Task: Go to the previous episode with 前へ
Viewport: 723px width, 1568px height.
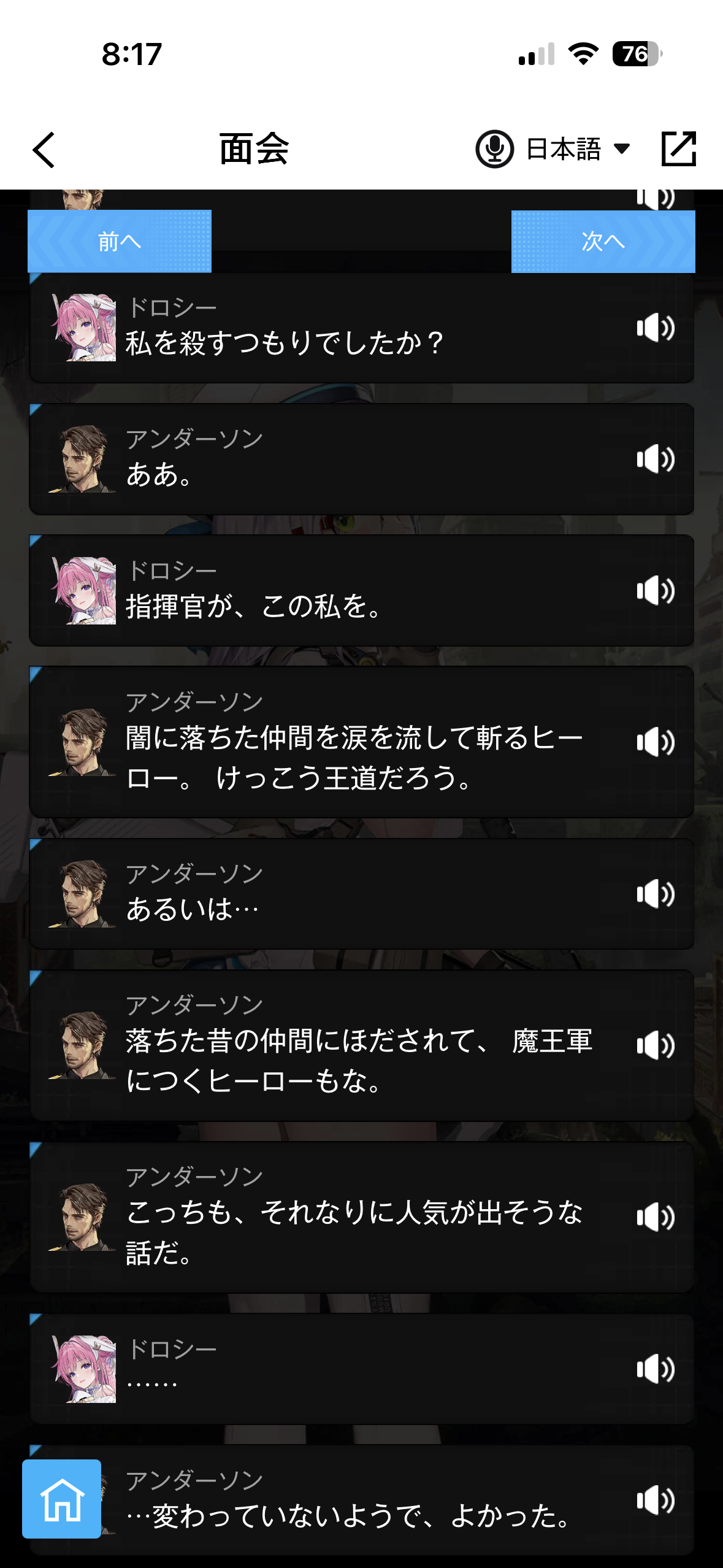Action: (120, 241)
